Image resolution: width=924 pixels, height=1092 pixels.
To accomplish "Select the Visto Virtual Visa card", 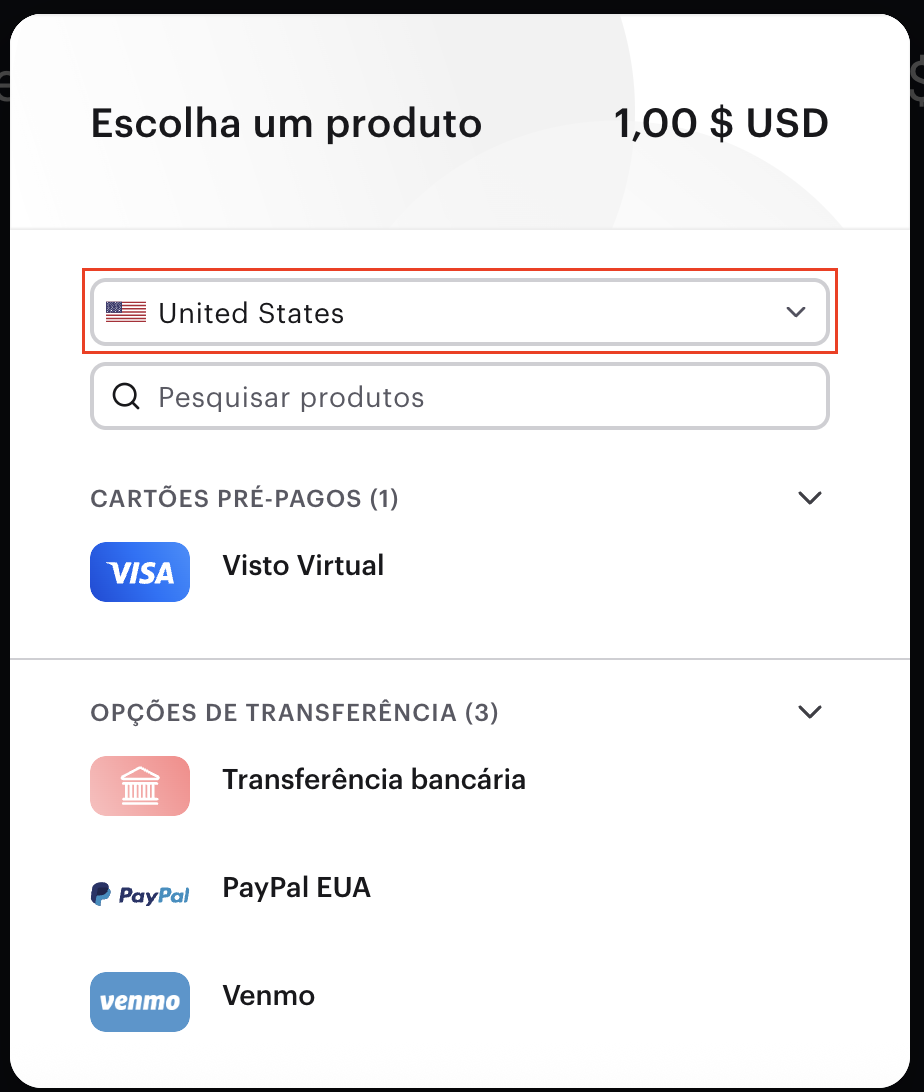I will [302, 567].
